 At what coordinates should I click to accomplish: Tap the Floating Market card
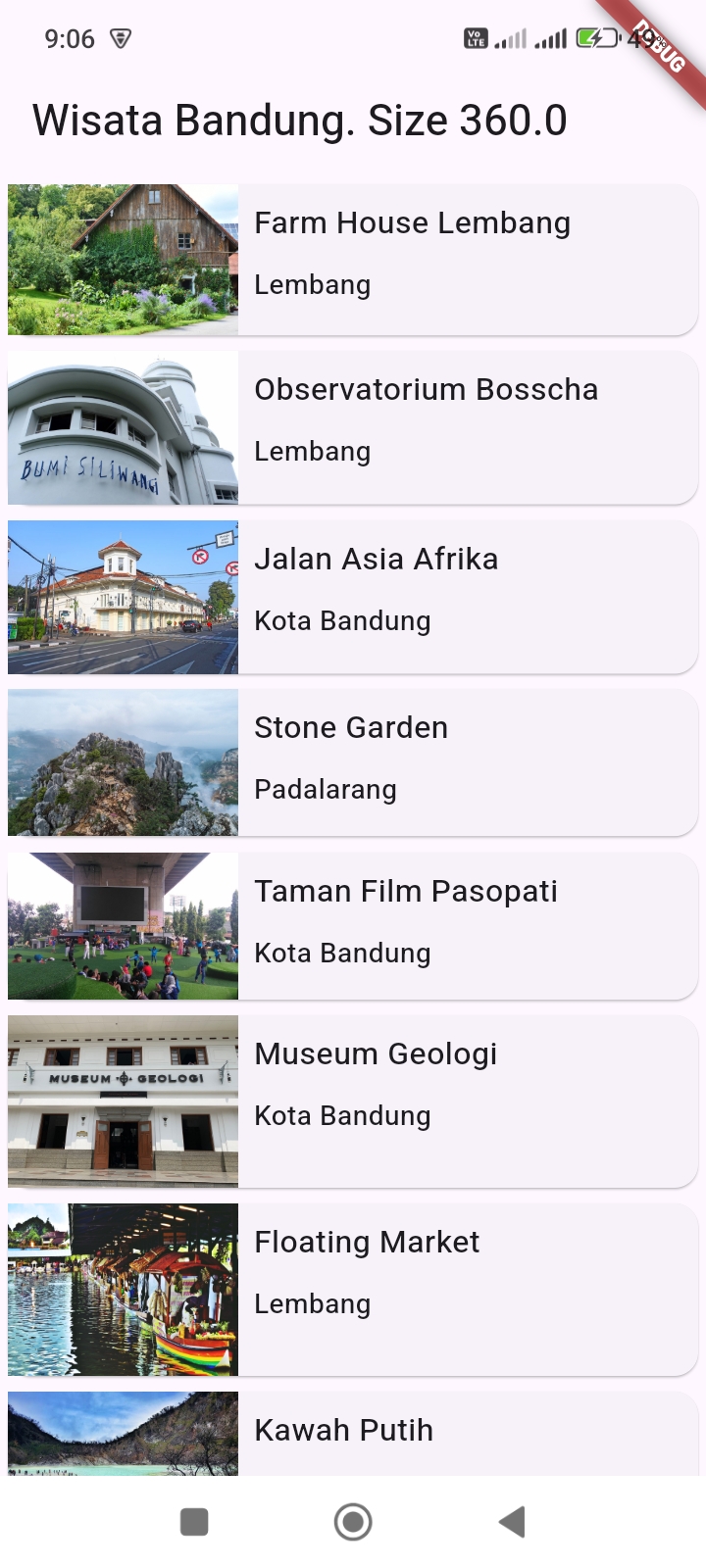pyautogui.click(x=353, y=1290)
